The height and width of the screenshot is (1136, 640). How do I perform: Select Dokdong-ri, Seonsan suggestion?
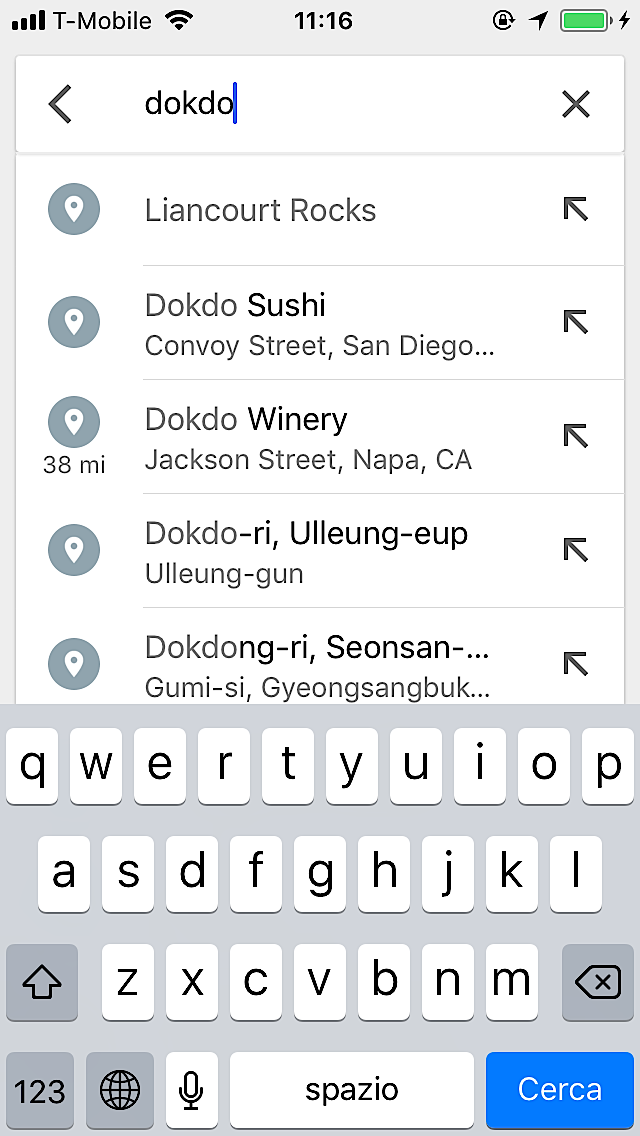point(318,664)
